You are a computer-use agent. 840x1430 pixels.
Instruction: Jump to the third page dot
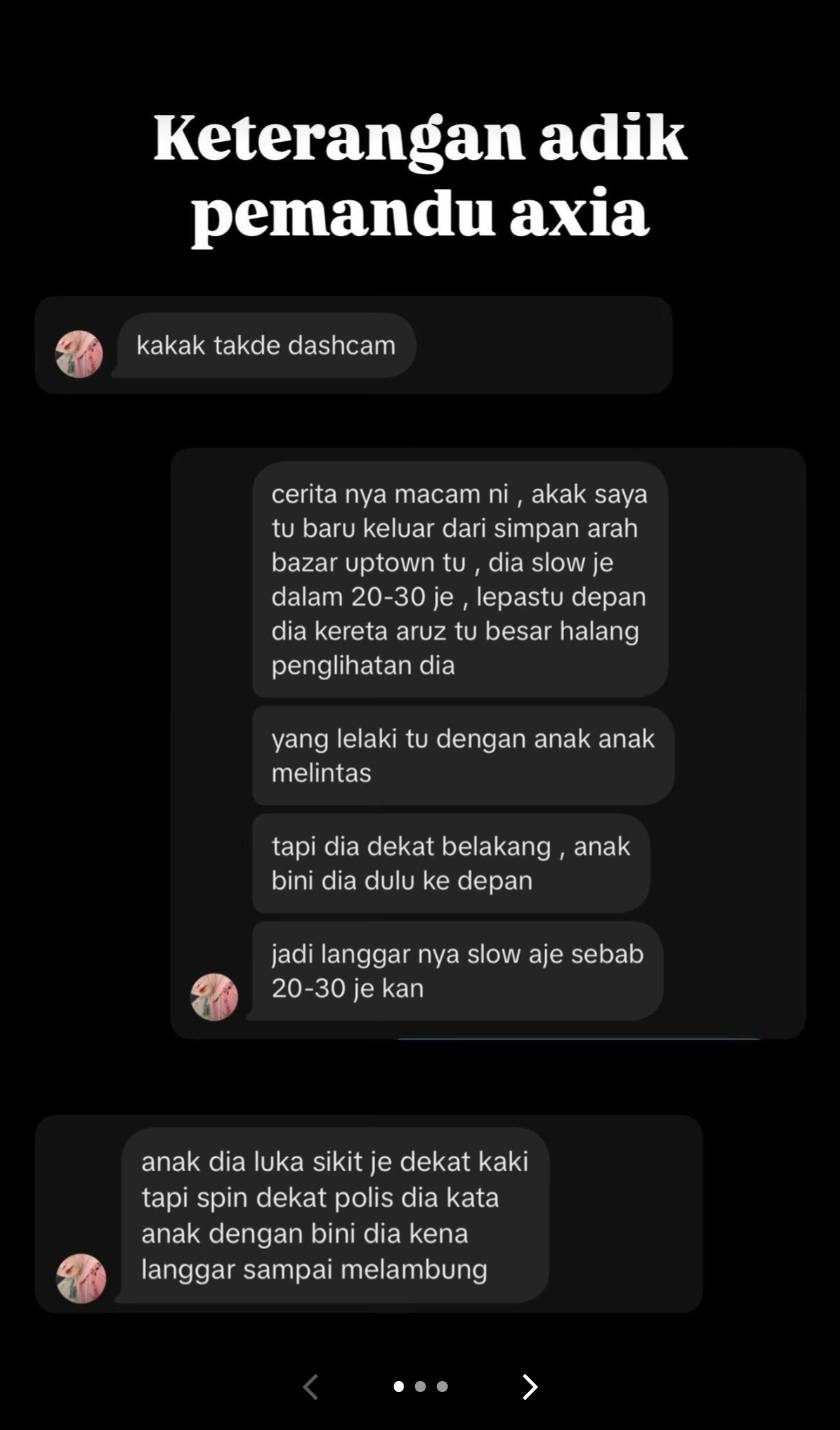tap(442, 1386)
